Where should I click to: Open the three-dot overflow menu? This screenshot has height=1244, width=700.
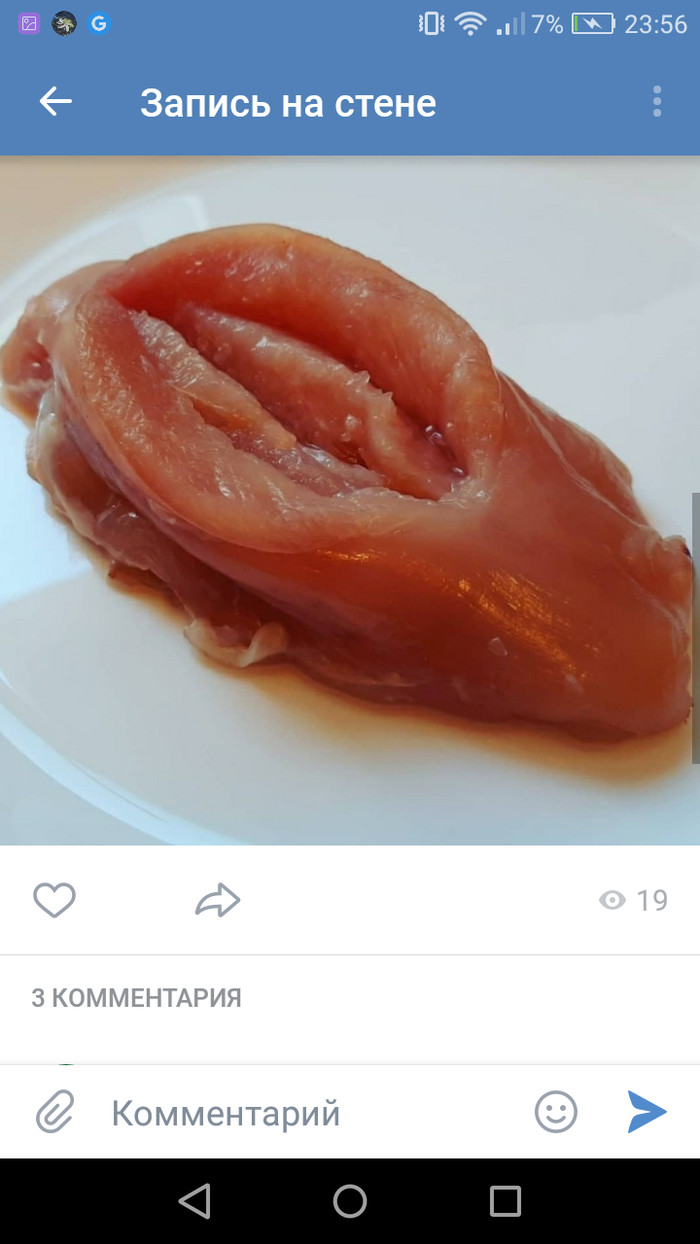coord(657,101)
